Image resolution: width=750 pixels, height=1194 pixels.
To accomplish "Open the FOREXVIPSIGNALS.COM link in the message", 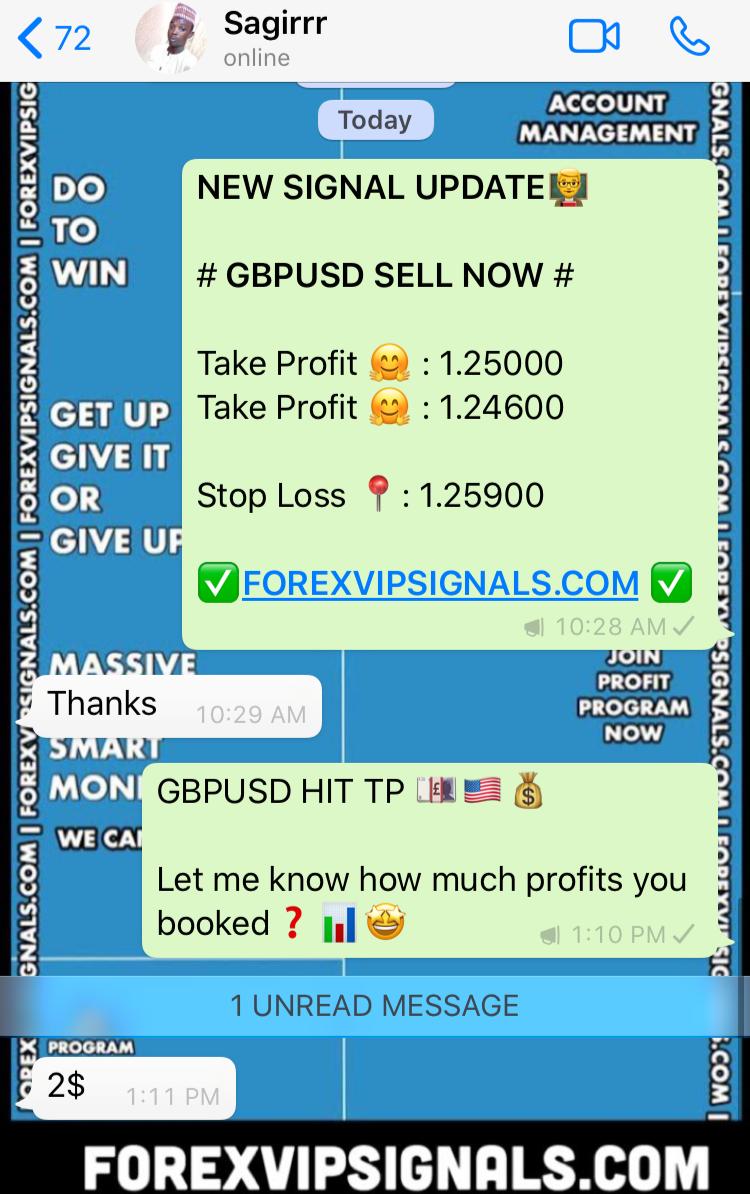I will (x=440, y=582).
